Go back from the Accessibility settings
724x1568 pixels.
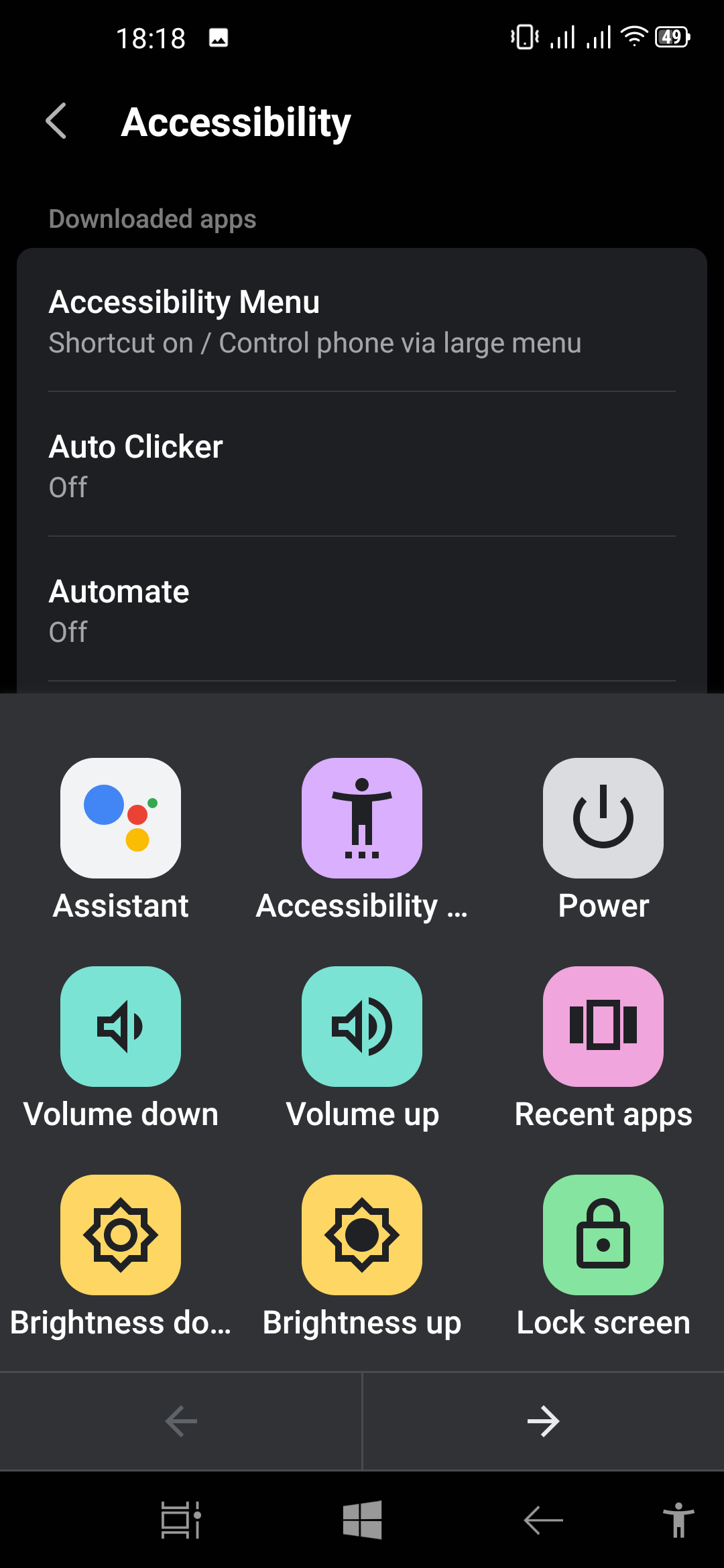(56, 121)
